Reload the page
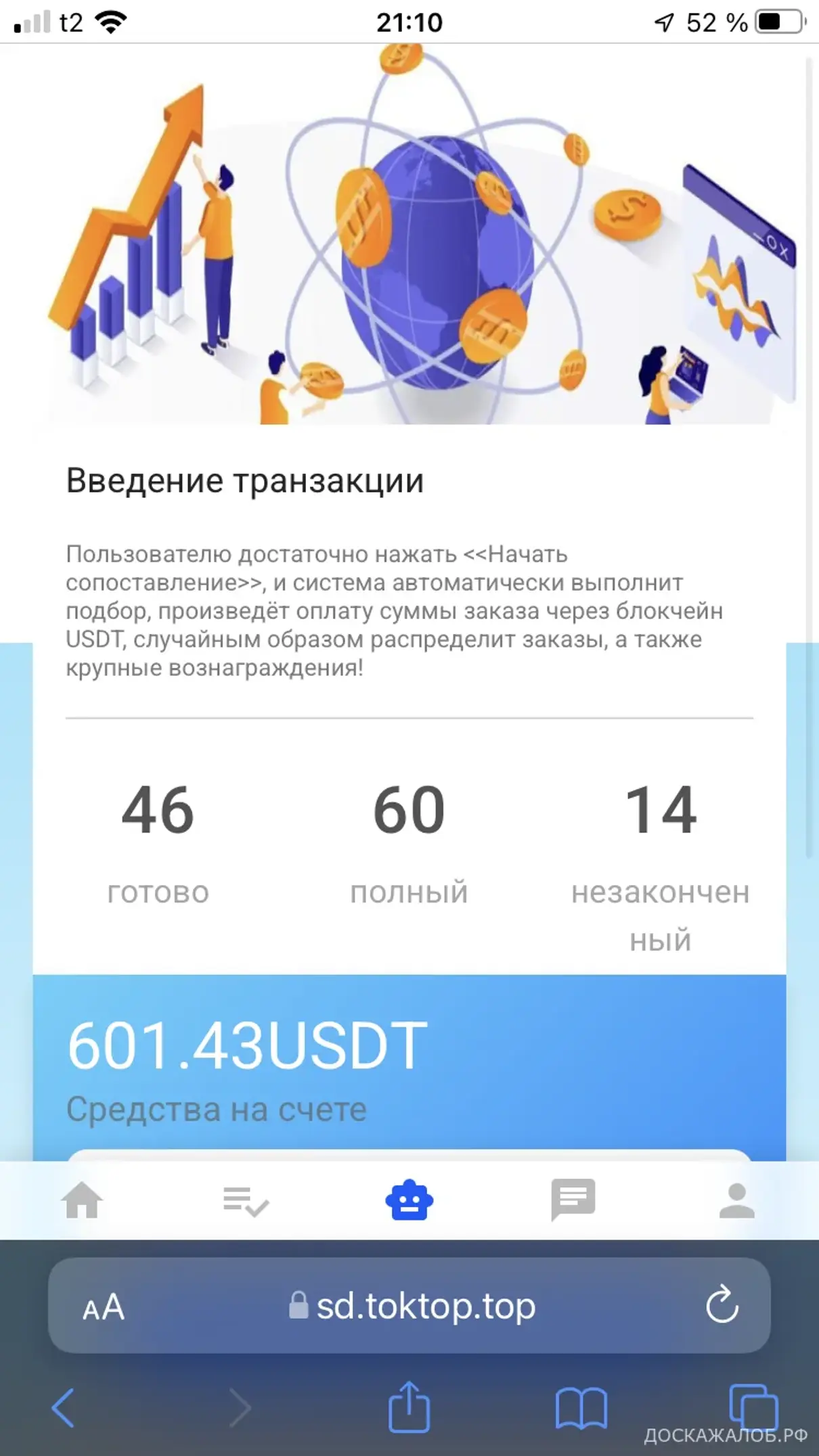The height and width of the screenshot is (1456, 819). [722, 1304]
